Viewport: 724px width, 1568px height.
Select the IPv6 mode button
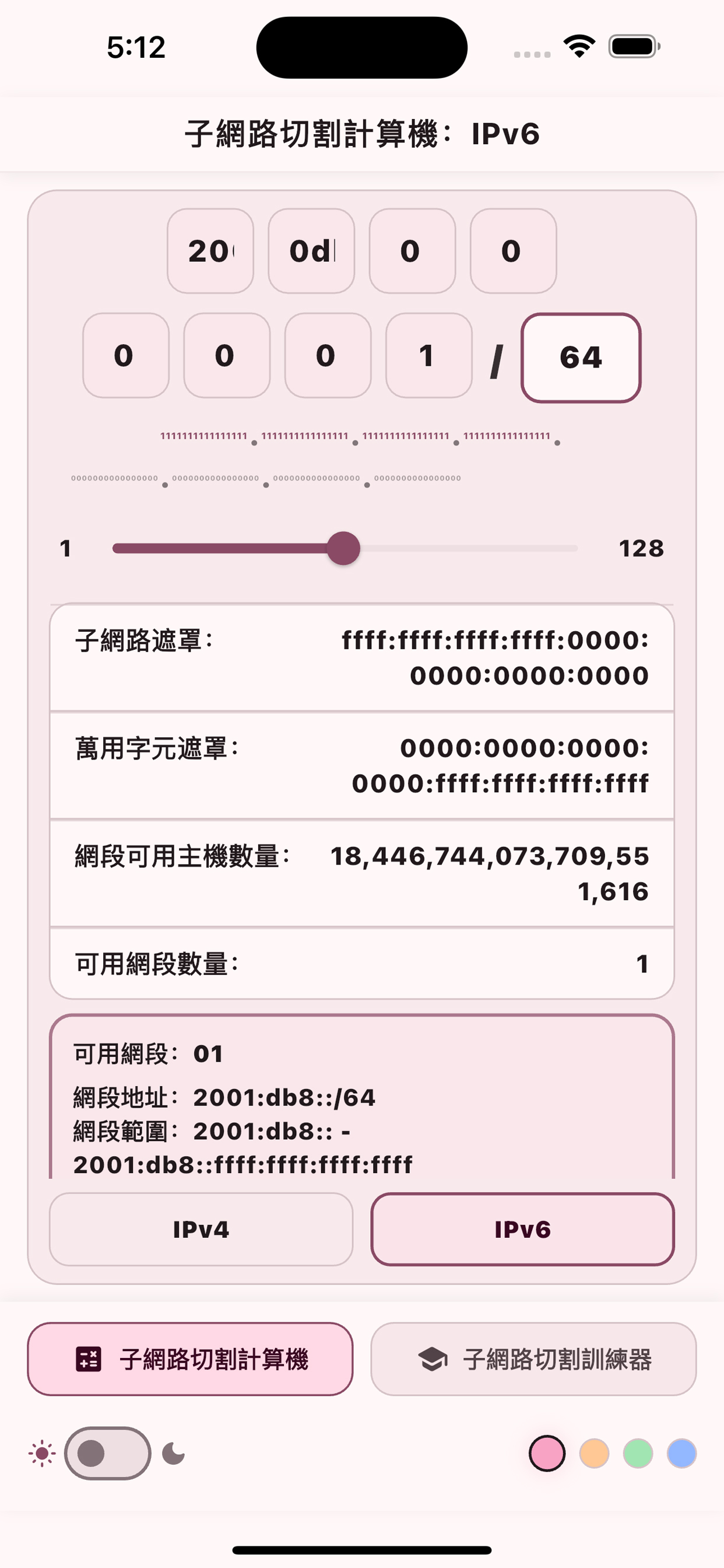pyautogui.click(x=522, y=1229)
